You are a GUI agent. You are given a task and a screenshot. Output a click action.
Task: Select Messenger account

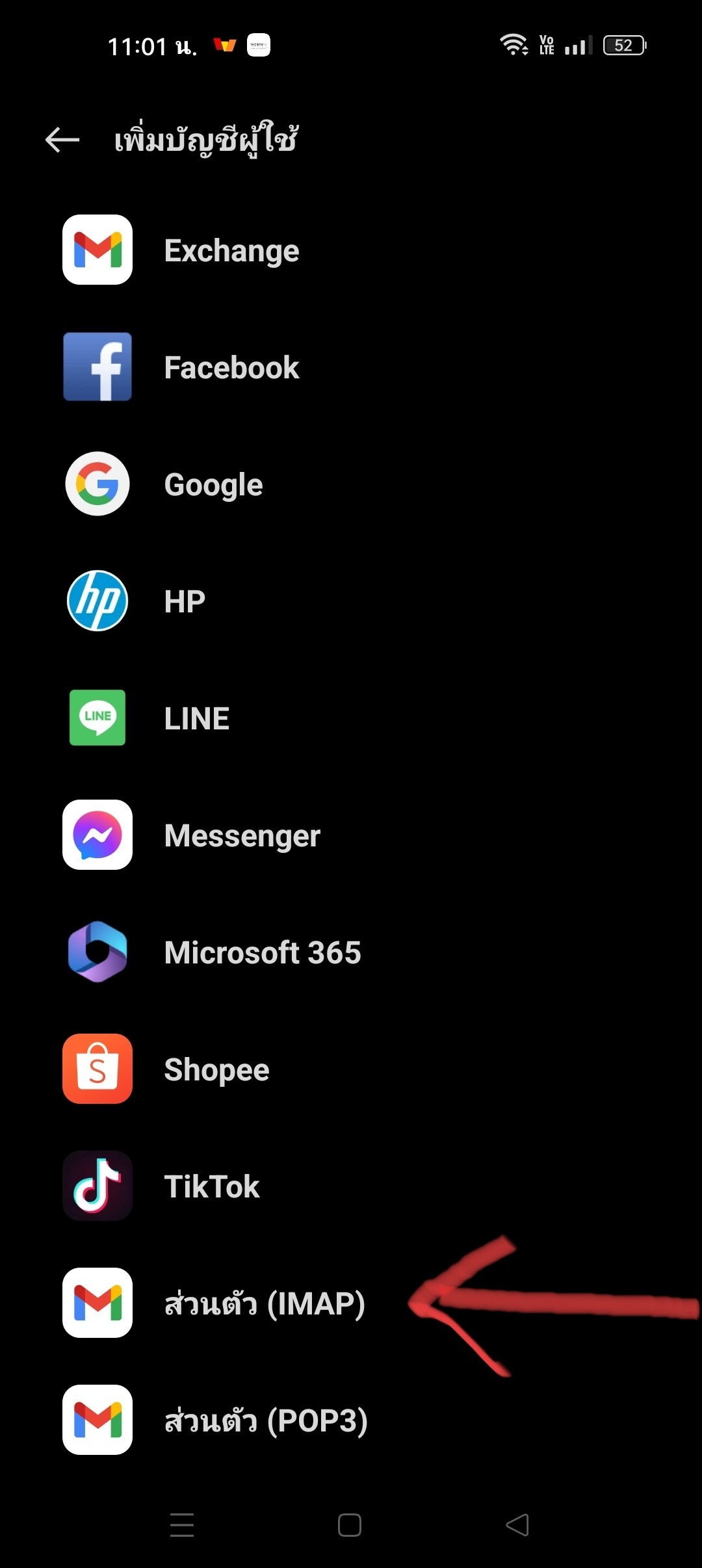click(242, 835)
